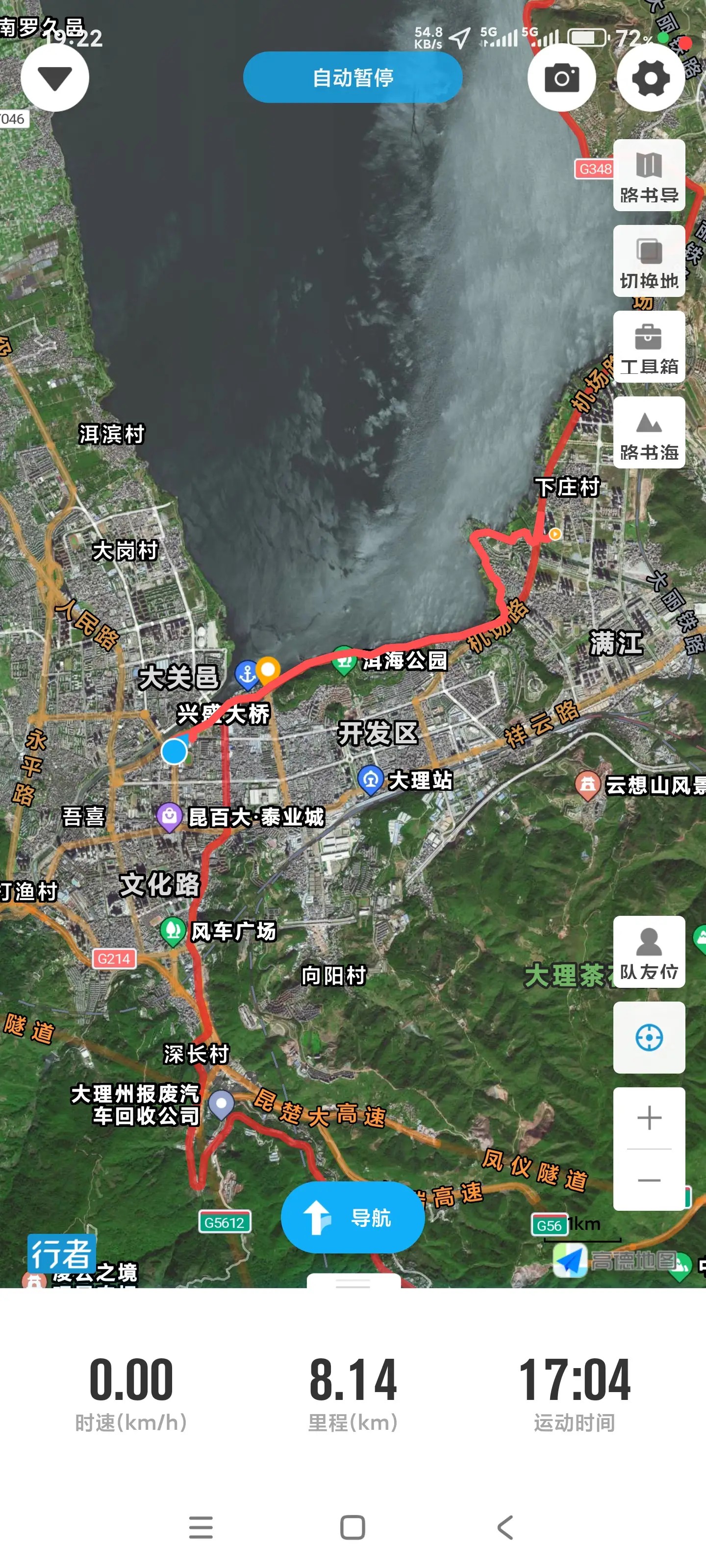
Task: Open the camera to take a photo
Action: [561, 77]
